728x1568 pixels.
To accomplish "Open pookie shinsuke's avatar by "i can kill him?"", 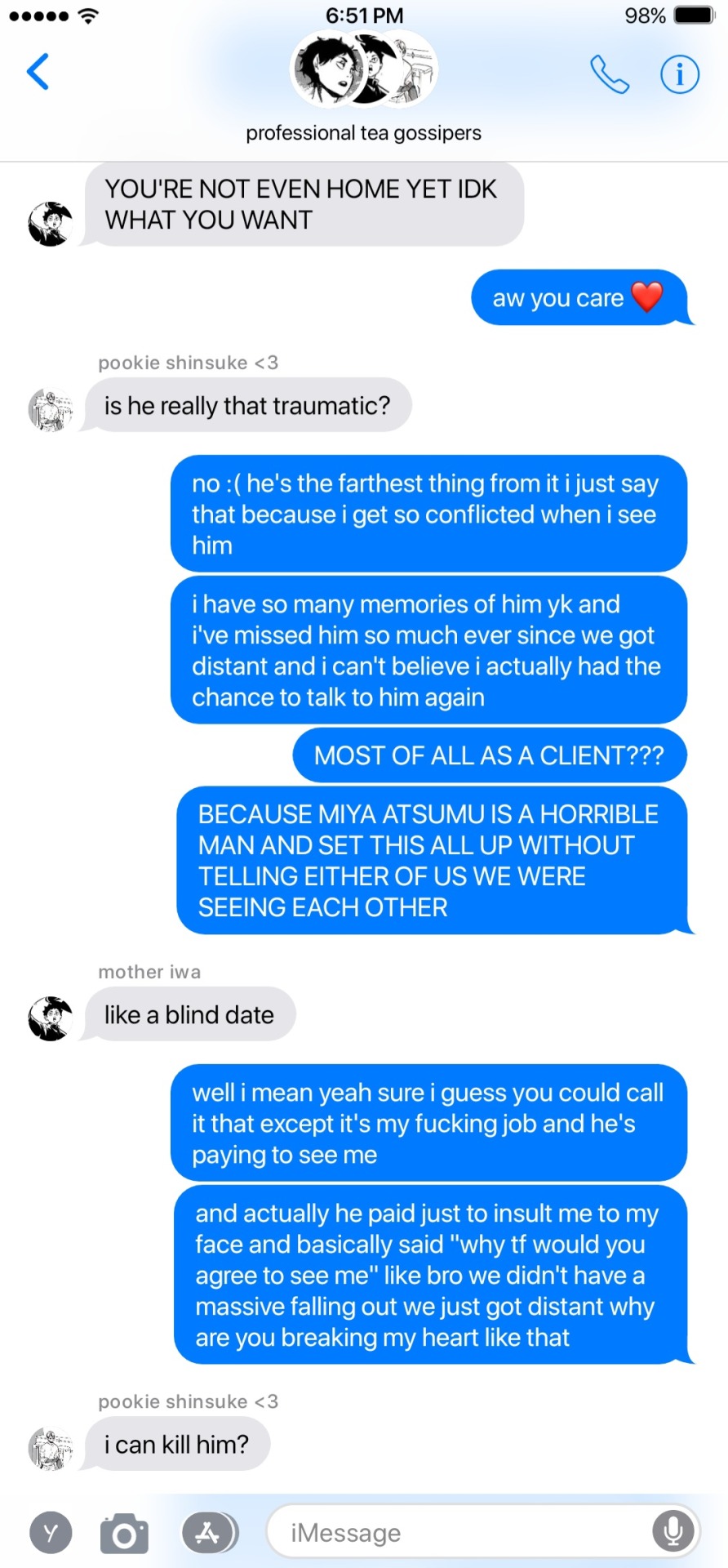I will pyautogui.click(x=51, y=1448).
